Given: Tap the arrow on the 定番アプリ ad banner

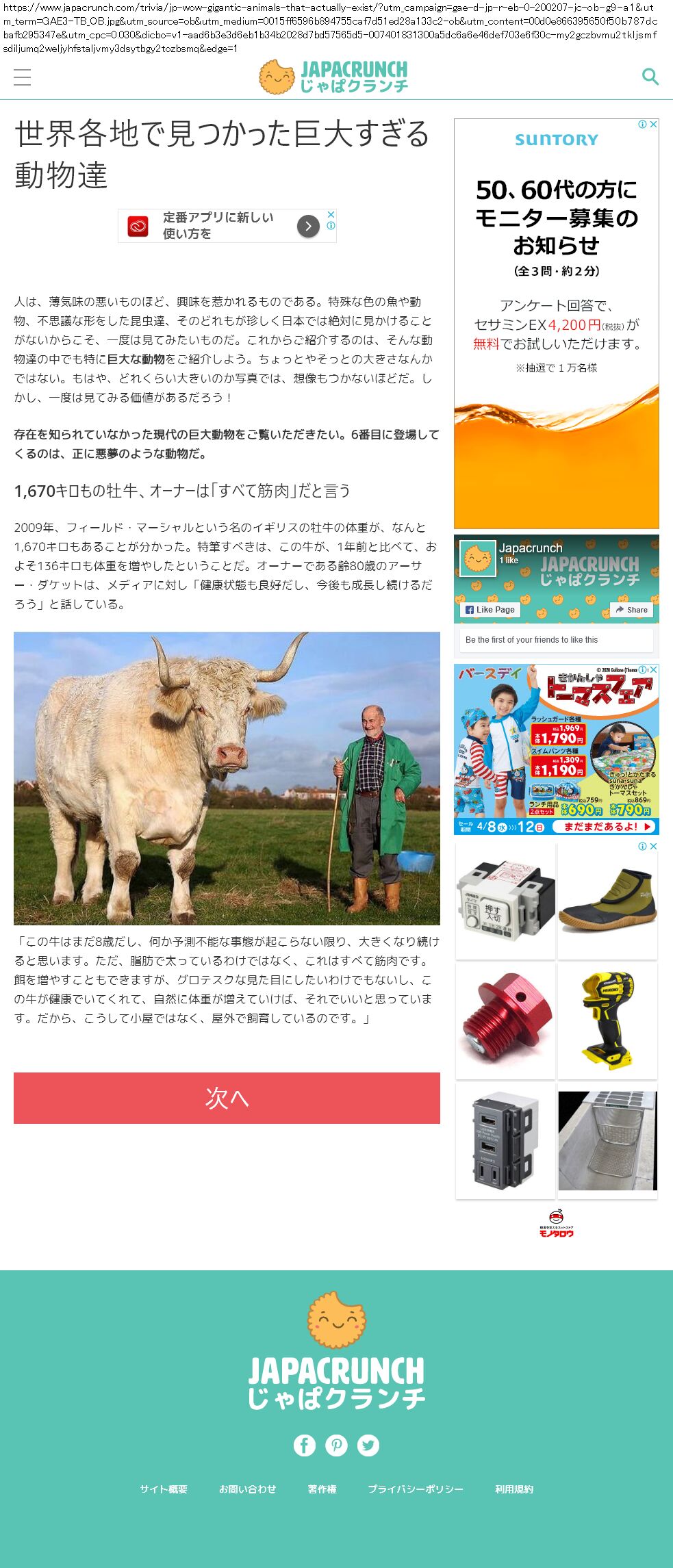Looking at the screenshot, I should 308,226.
